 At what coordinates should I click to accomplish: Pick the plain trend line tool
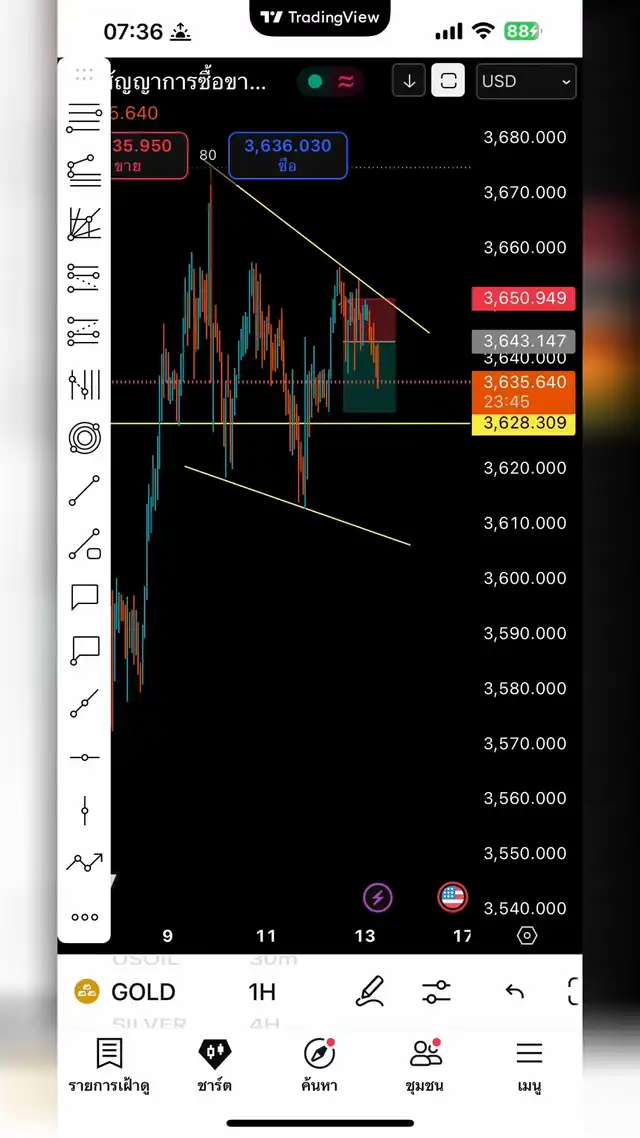(x=84, y=491)
